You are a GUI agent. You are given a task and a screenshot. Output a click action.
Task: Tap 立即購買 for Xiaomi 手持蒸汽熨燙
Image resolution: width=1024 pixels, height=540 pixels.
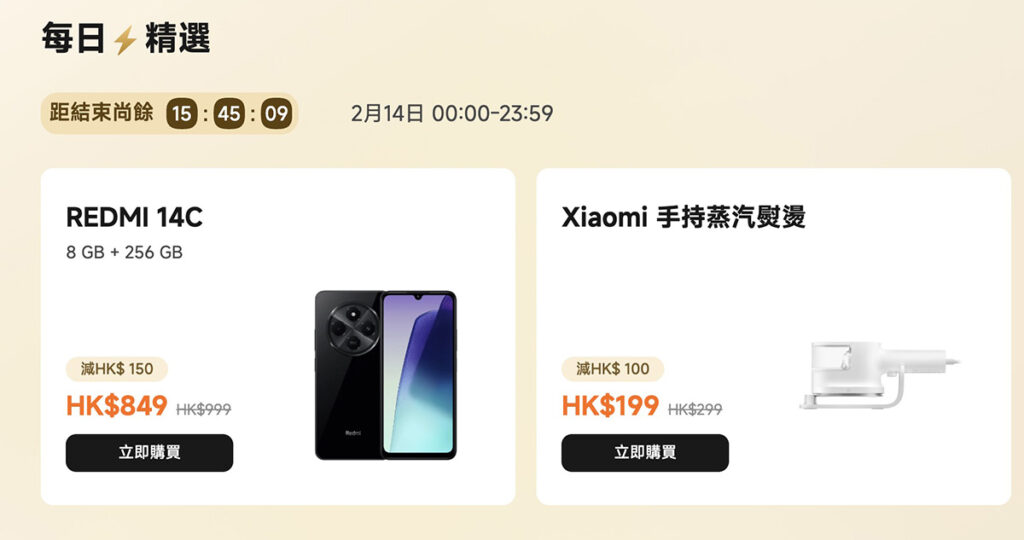645,452
